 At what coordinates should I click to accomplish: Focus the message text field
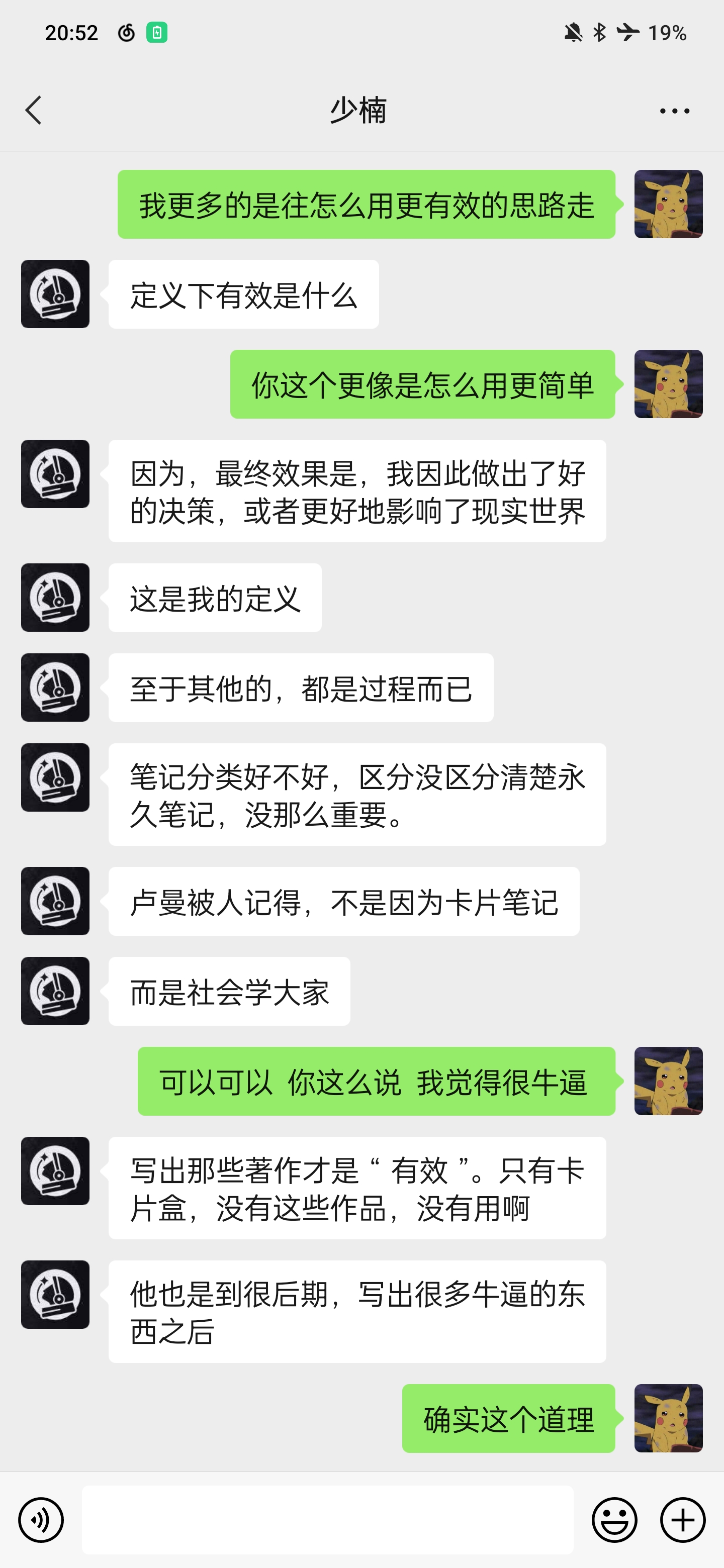[x=328, y=1520]
